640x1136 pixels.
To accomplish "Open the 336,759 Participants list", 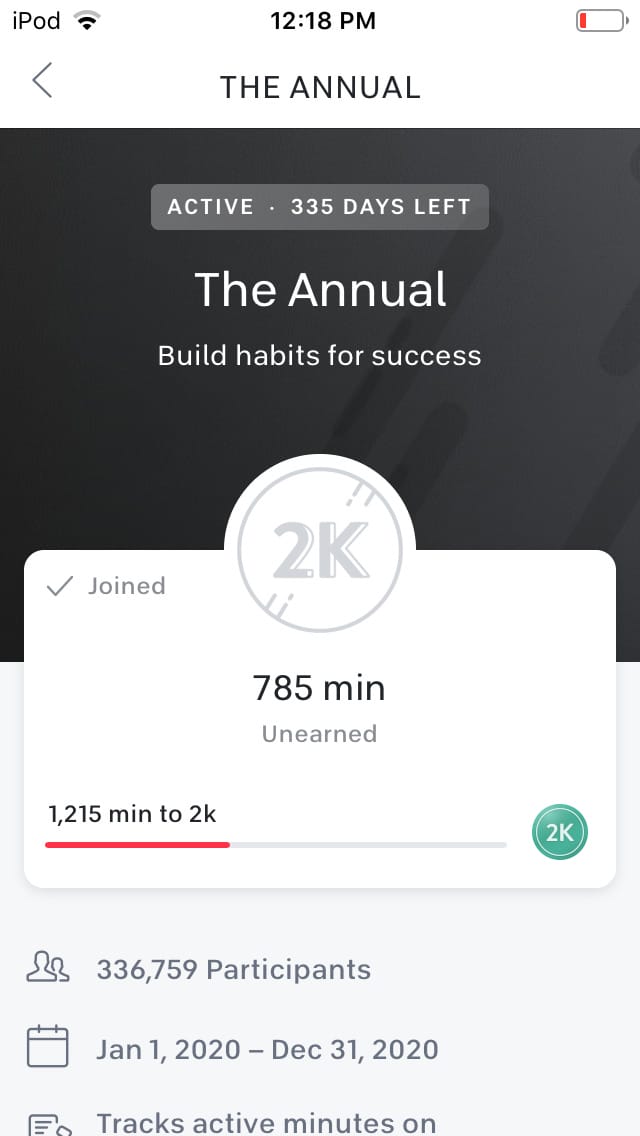I will pyautogui.click(x=232, y=969).
